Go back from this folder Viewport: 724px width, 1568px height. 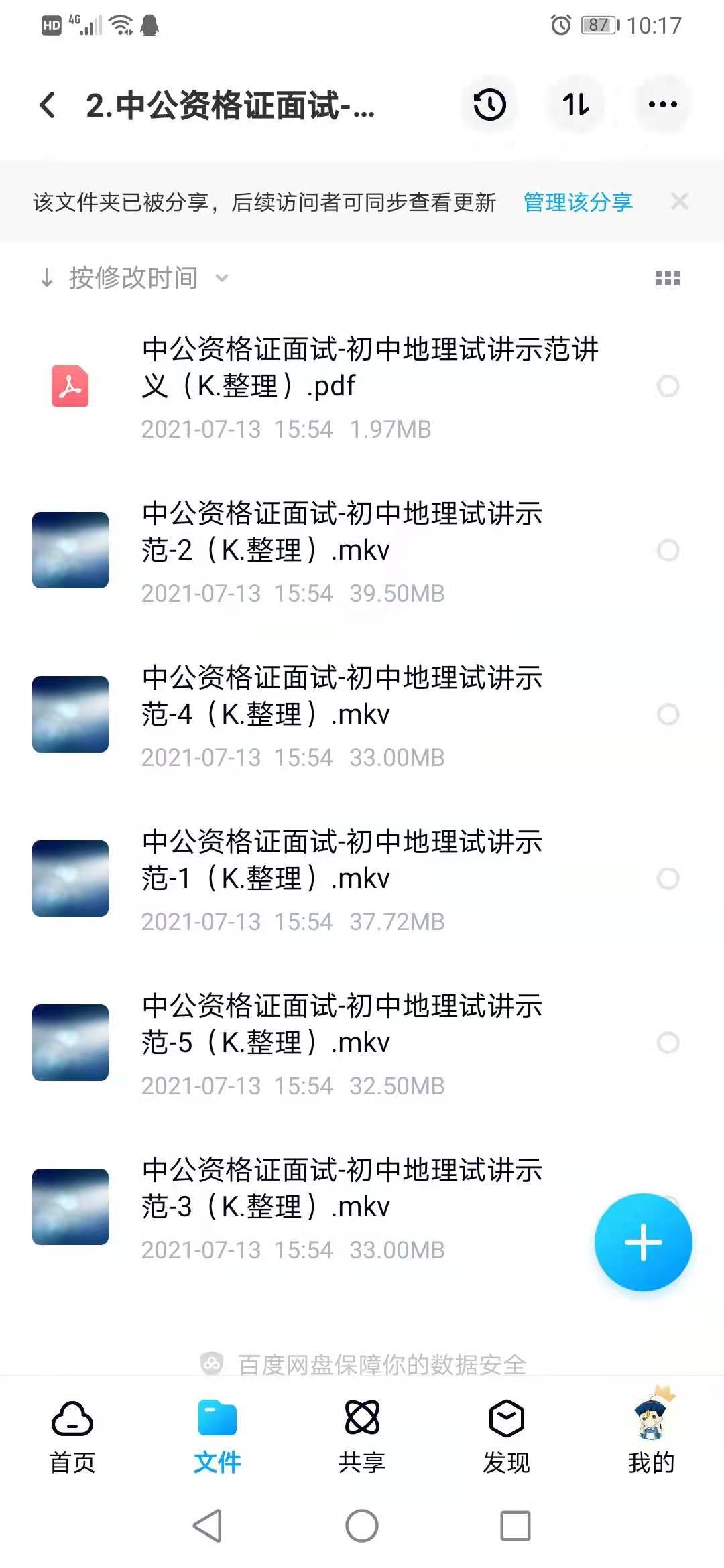(48, 105)
